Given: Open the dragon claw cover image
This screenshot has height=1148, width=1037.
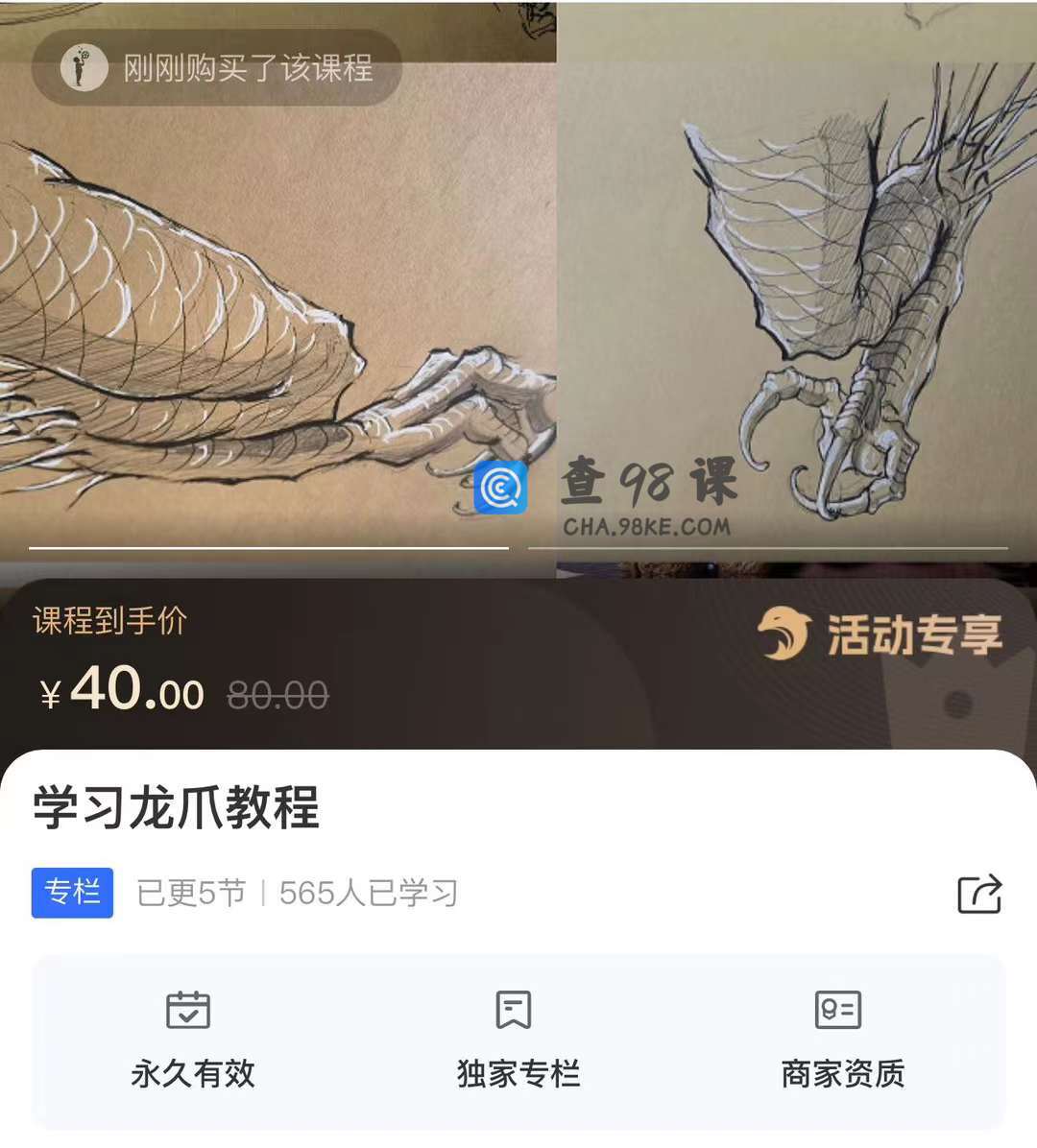Looking at the screenshot, I should pyautogui.click(x=518, y=288).
